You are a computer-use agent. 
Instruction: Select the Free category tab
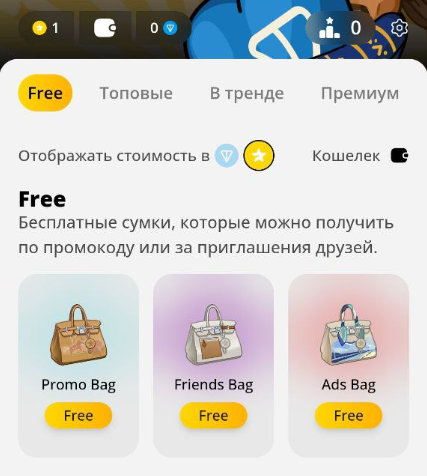(45, 93)
